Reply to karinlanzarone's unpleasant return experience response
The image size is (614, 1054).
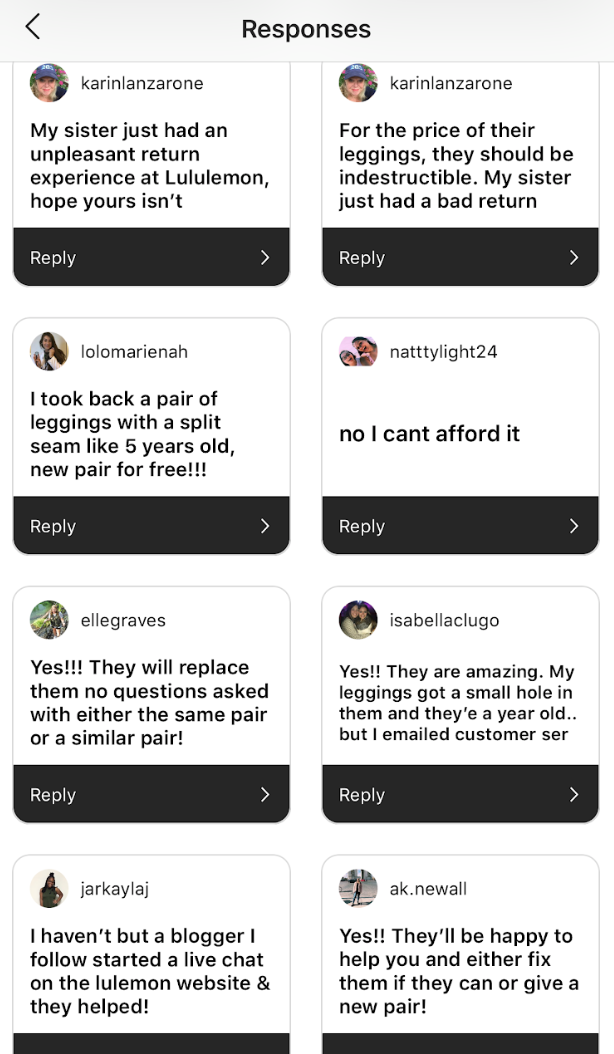point(151,258)
